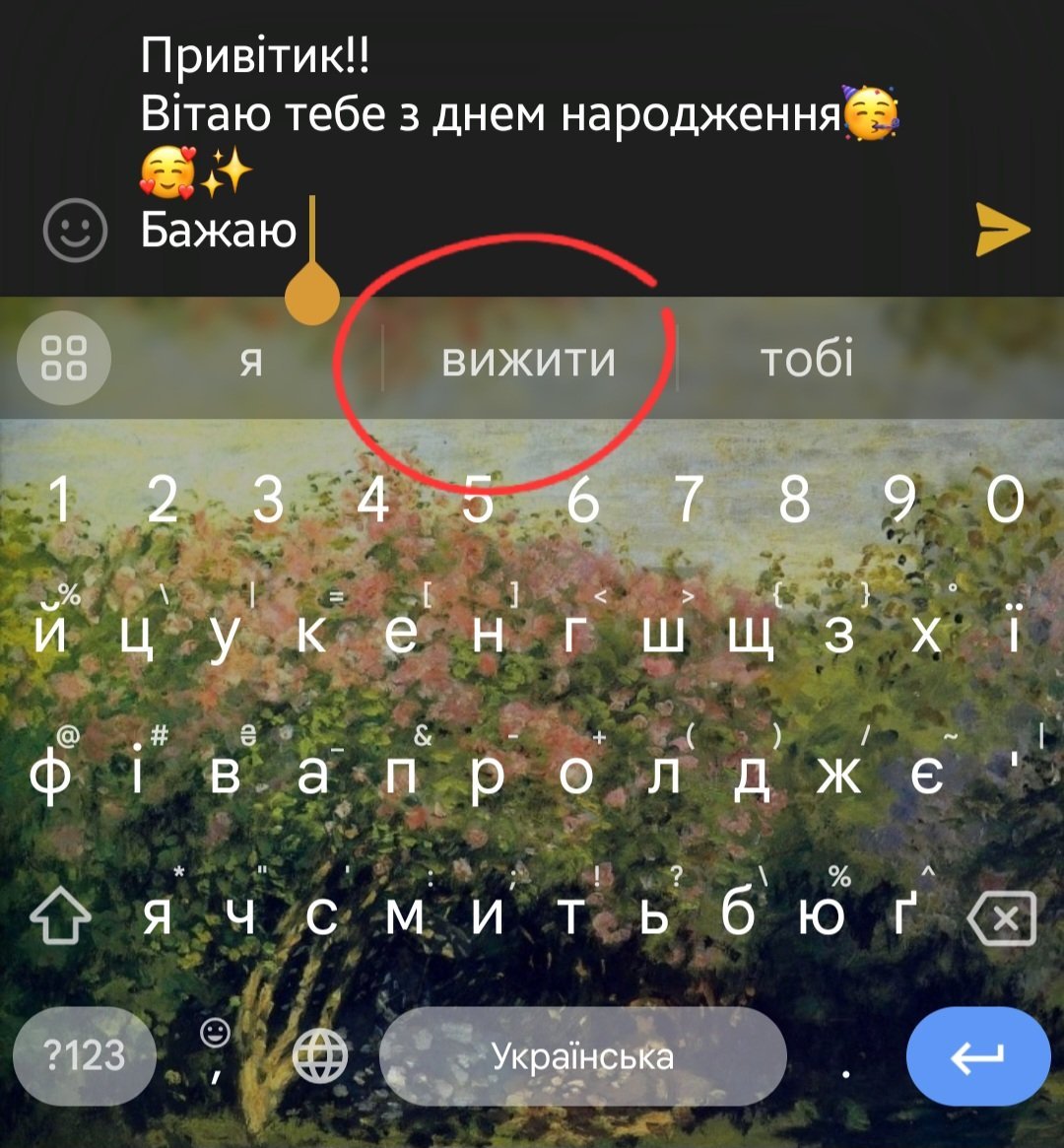Choose the suggestion "я"
The width and height of the screenshot is (1064, 1148).
pos(252,361)
